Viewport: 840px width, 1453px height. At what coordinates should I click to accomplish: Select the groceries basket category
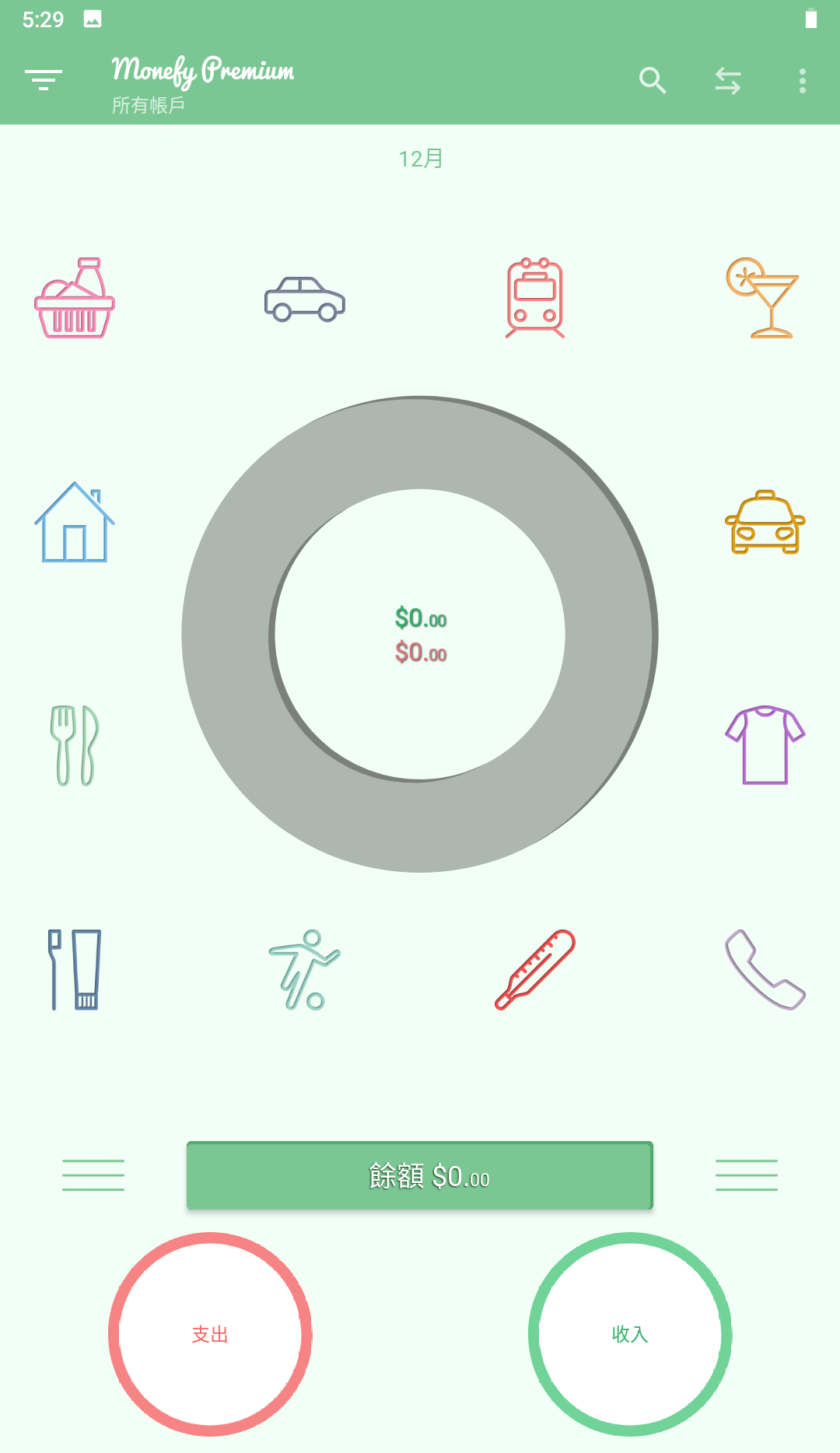[75, 299]
